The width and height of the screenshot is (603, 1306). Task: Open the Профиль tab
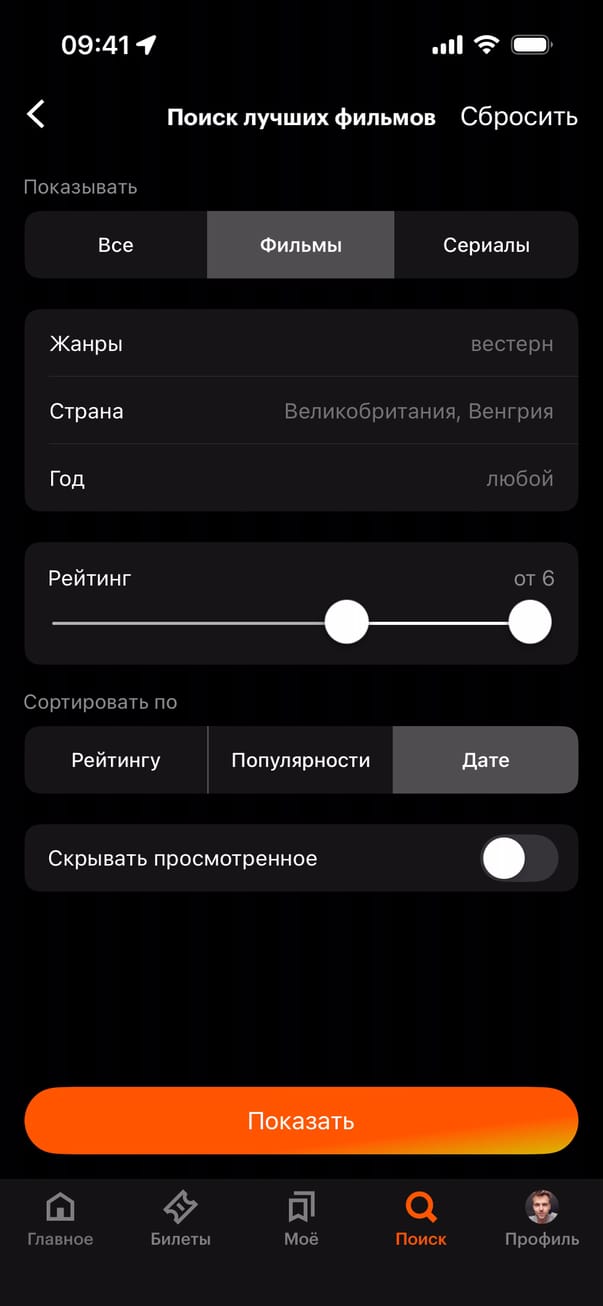coord(541,1219)
